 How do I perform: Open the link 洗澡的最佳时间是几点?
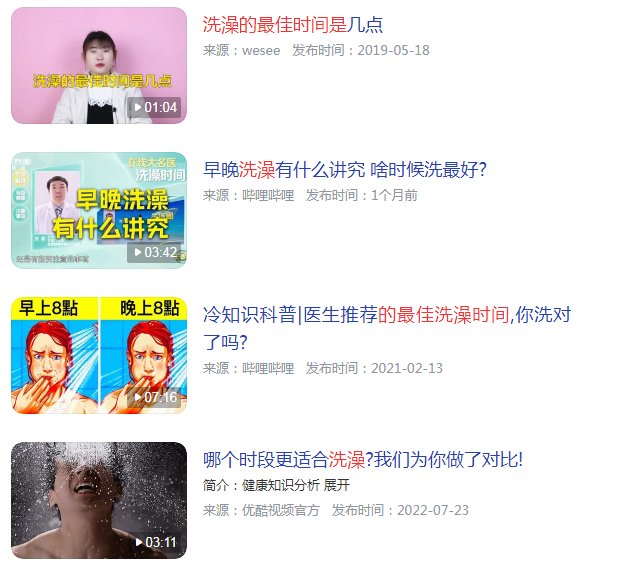point(292,25)
